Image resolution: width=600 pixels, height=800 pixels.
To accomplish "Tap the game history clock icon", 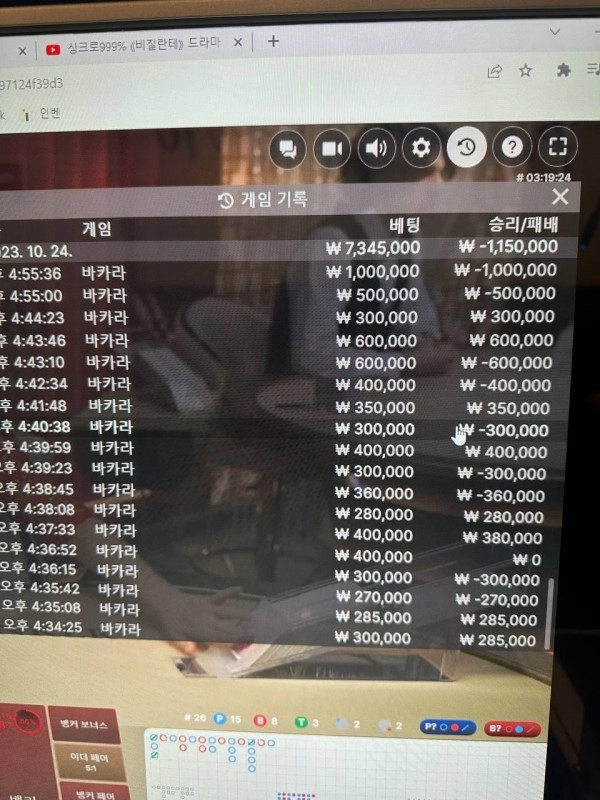I will click(x=466, y=148).
